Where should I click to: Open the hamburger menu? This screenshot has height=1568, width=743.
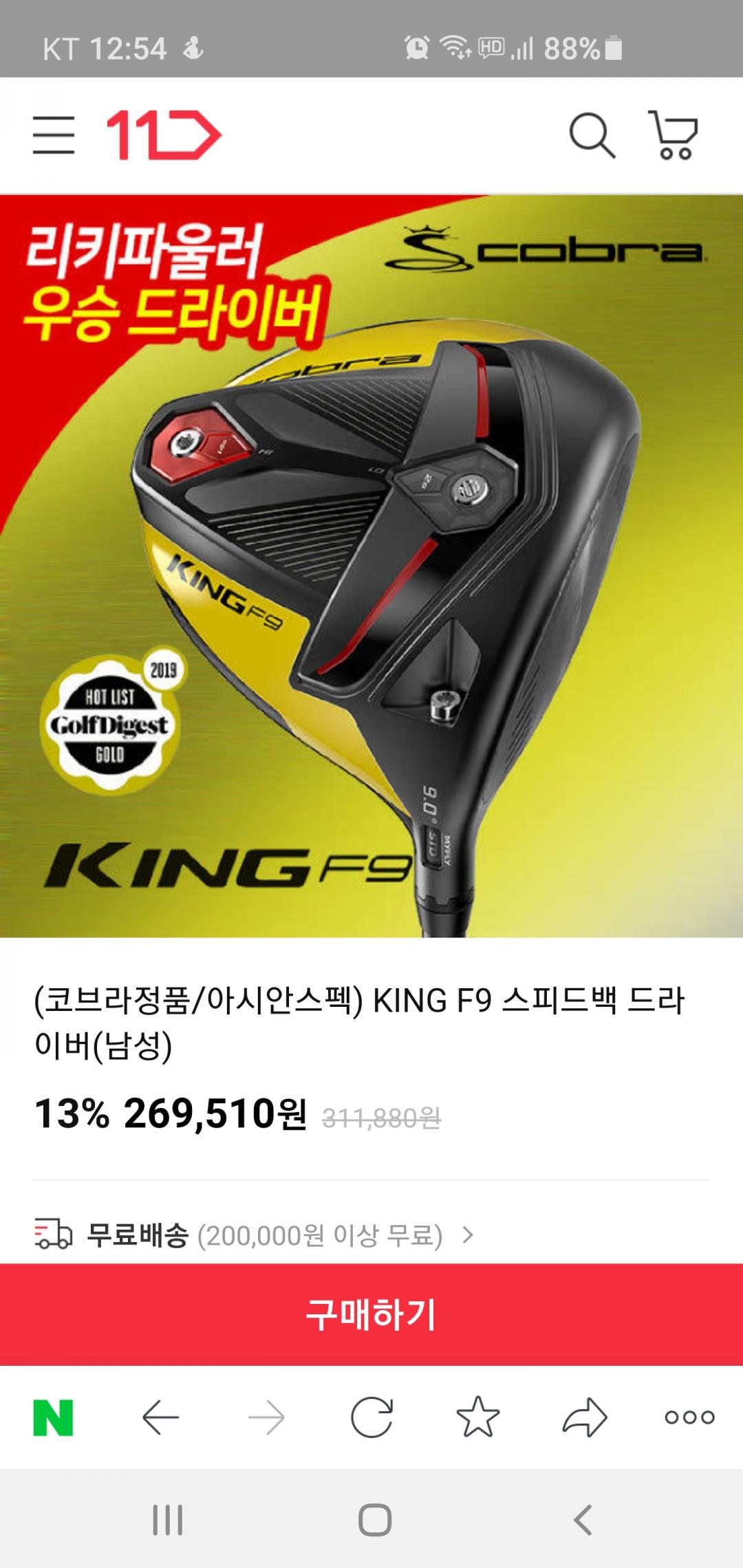(x=54, y=135)
